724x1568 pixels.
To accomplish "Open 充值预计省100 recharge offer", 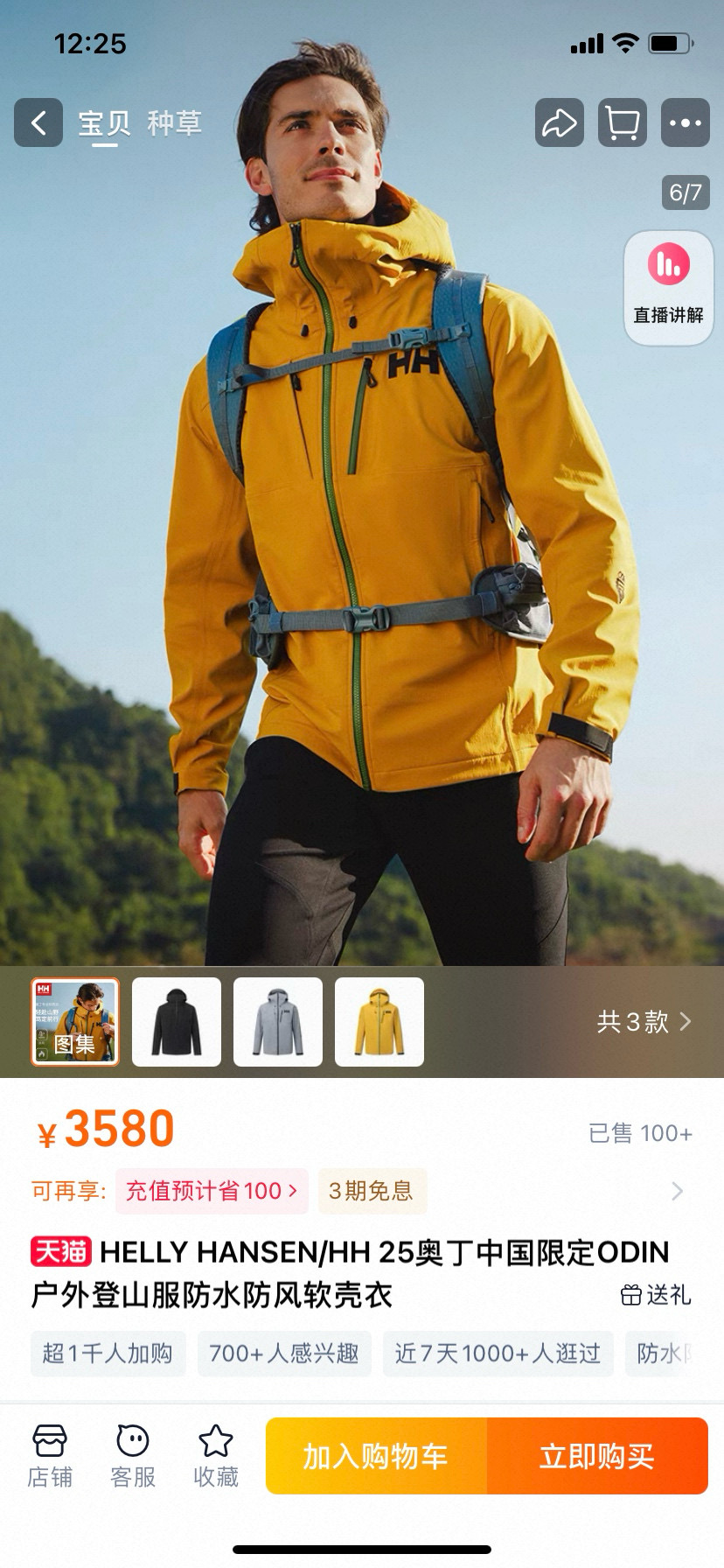I will tap(212, 1191).
